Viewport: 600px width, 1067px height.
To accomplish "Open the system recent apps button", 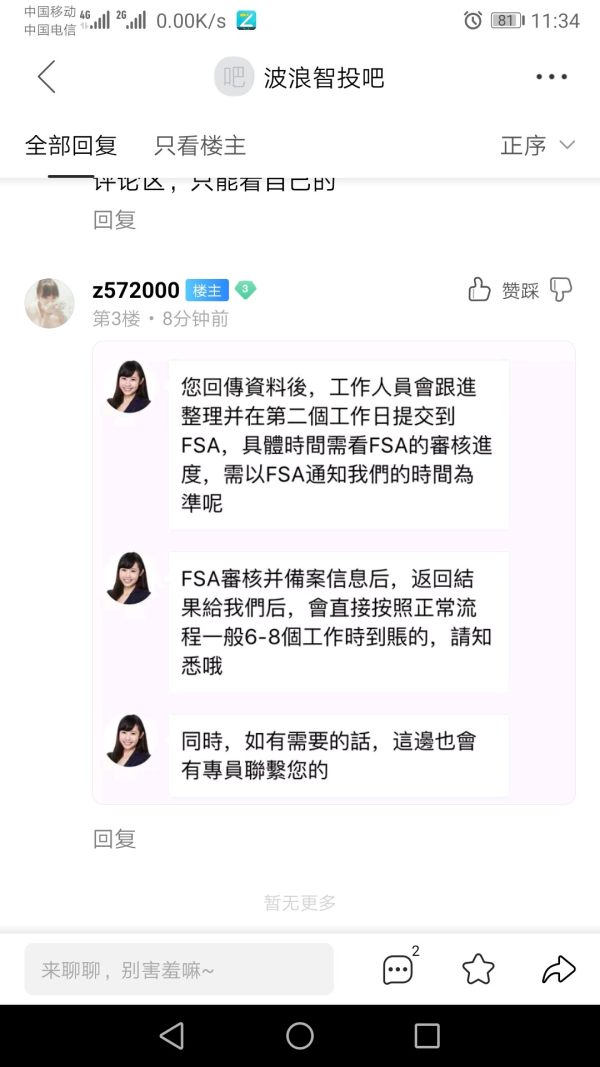I will pyautogui.click(x=427, y=1036).
